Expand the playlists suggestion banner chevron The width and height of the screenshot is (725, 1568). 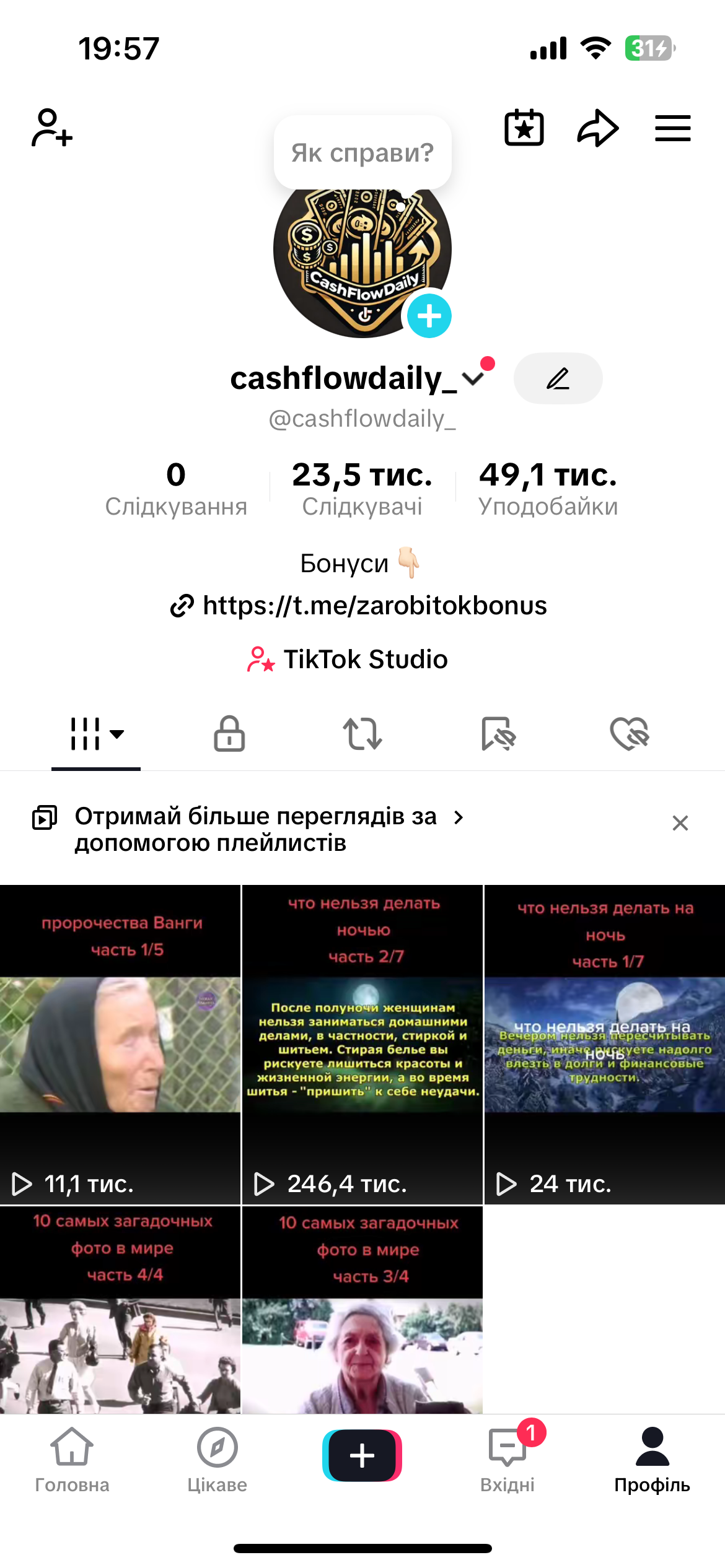(460, 816)
